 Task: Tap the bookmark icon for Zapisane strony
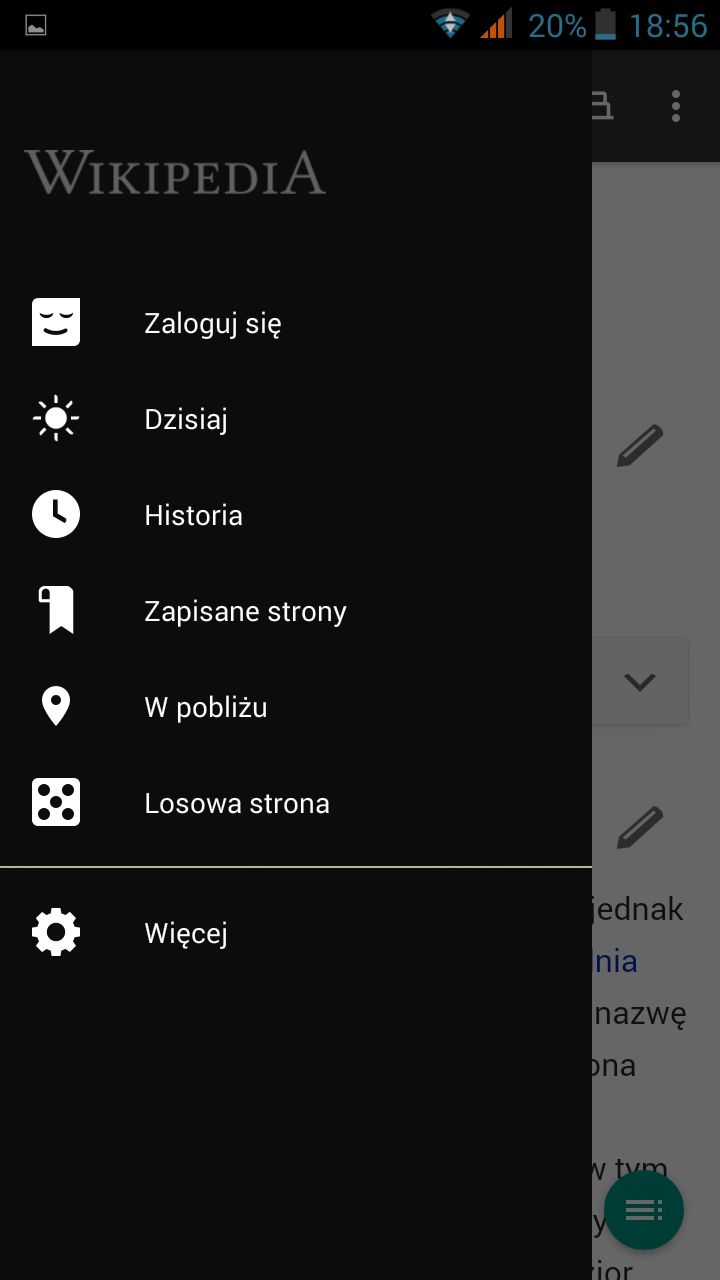(x=55, y=610)
